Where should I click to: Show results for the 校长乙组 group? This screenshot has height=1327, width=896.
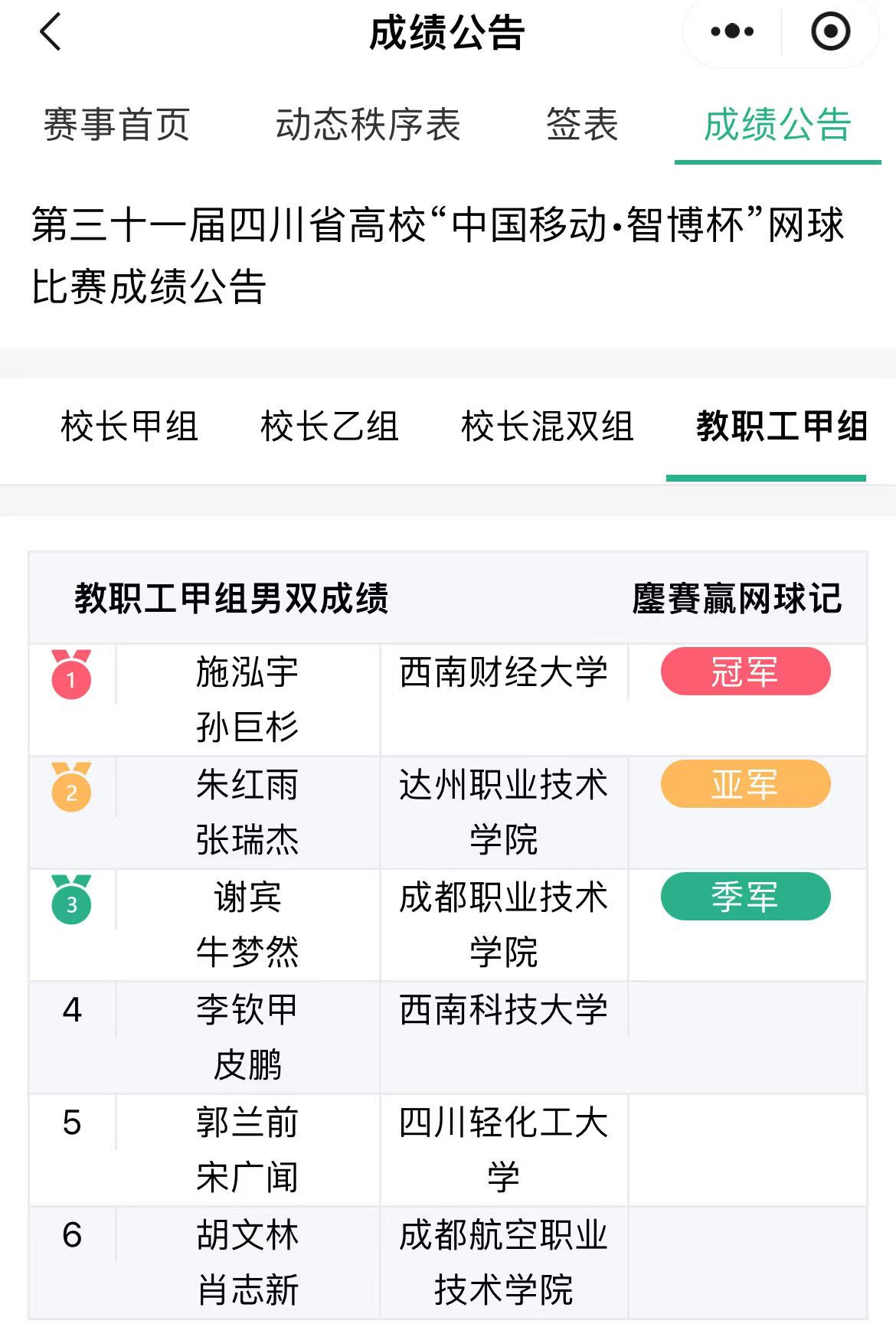pyautogui.click(x=329, y=427)
